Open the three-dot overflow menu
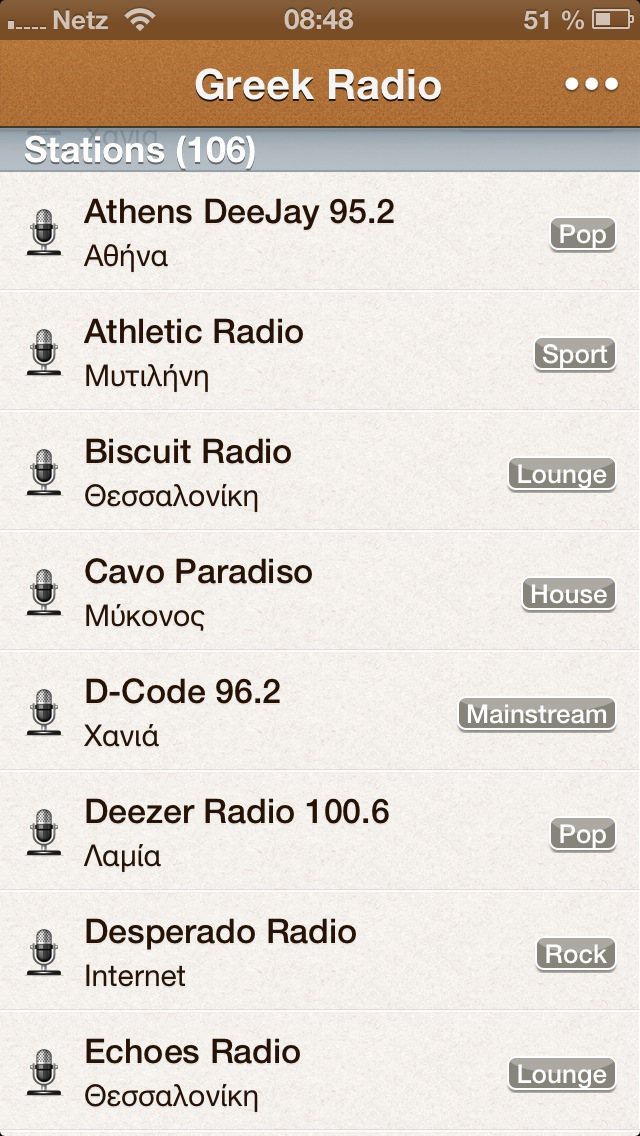Viewport: 640px width, 1136px height. pyautogui.click(x=591, y=85)
